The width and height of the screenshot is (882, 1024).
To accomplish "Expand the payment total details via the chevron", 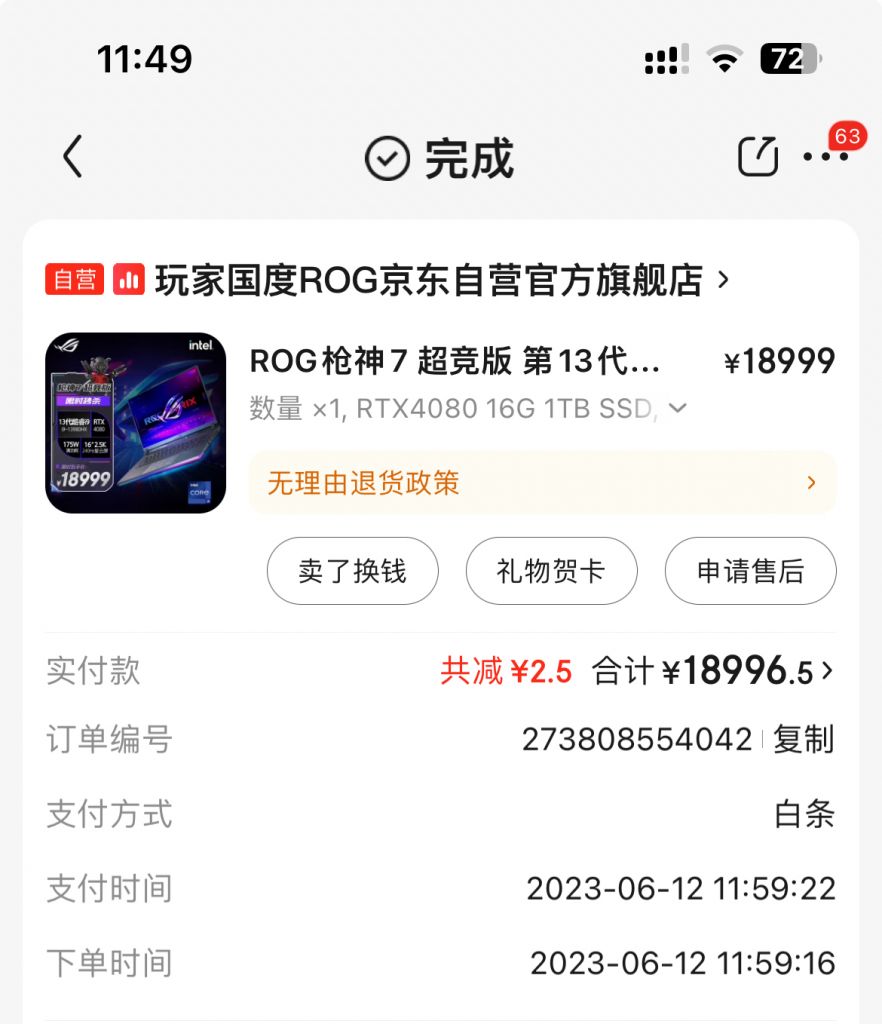I will coord(830,671).
